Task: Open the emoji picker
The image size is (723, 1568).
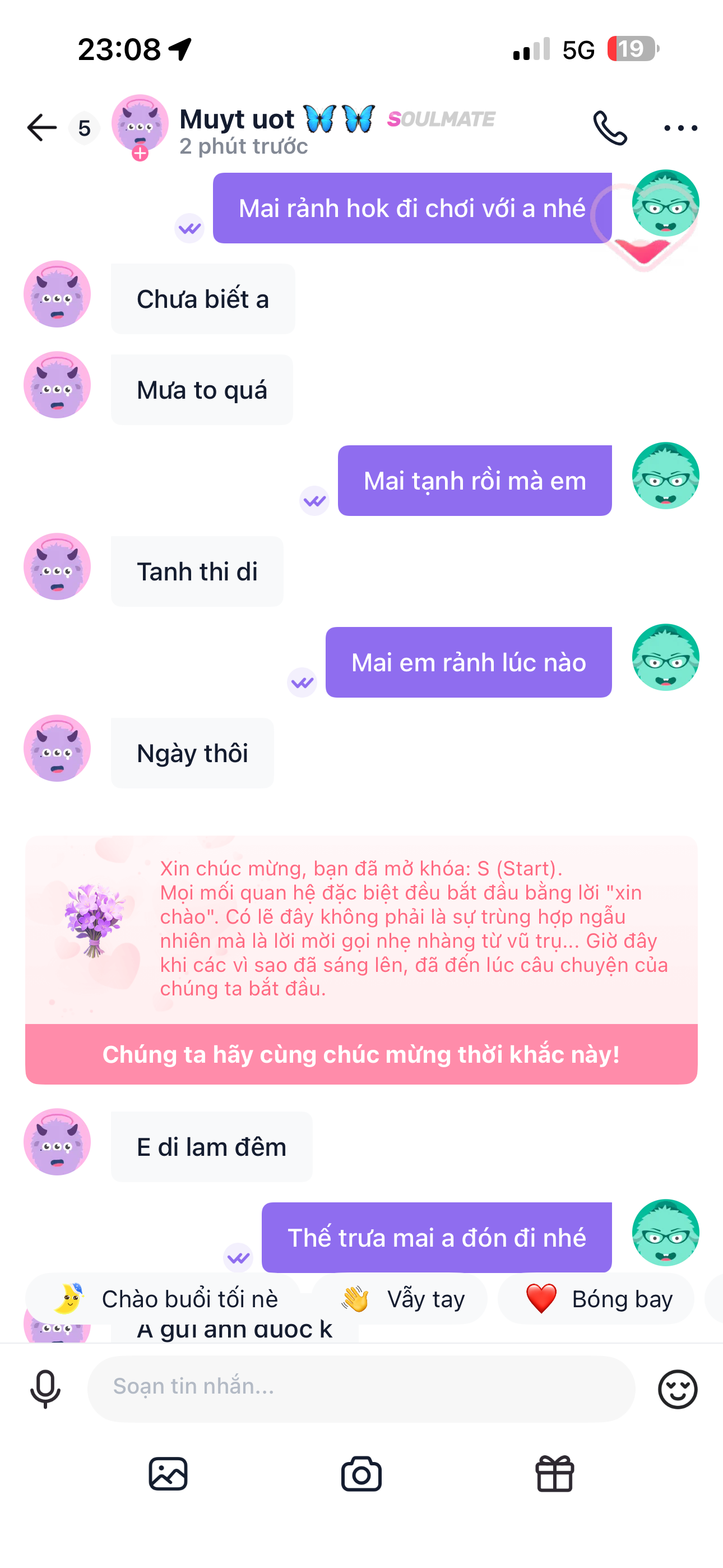Action: (678, 1389)
